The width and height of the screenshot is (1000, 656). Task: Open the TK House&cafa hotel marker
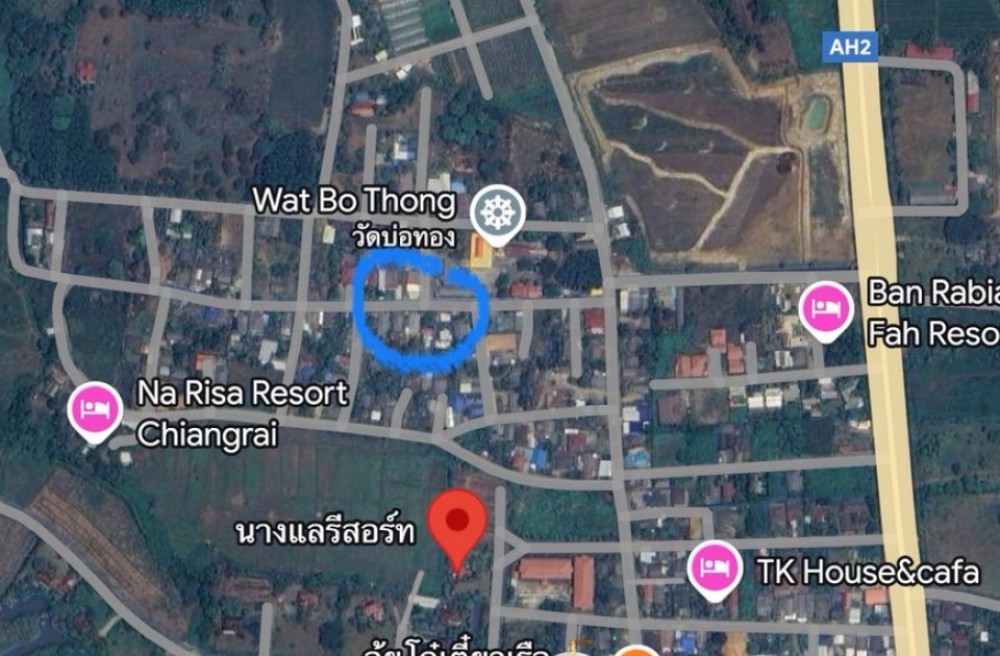click(x=715, y=568)
